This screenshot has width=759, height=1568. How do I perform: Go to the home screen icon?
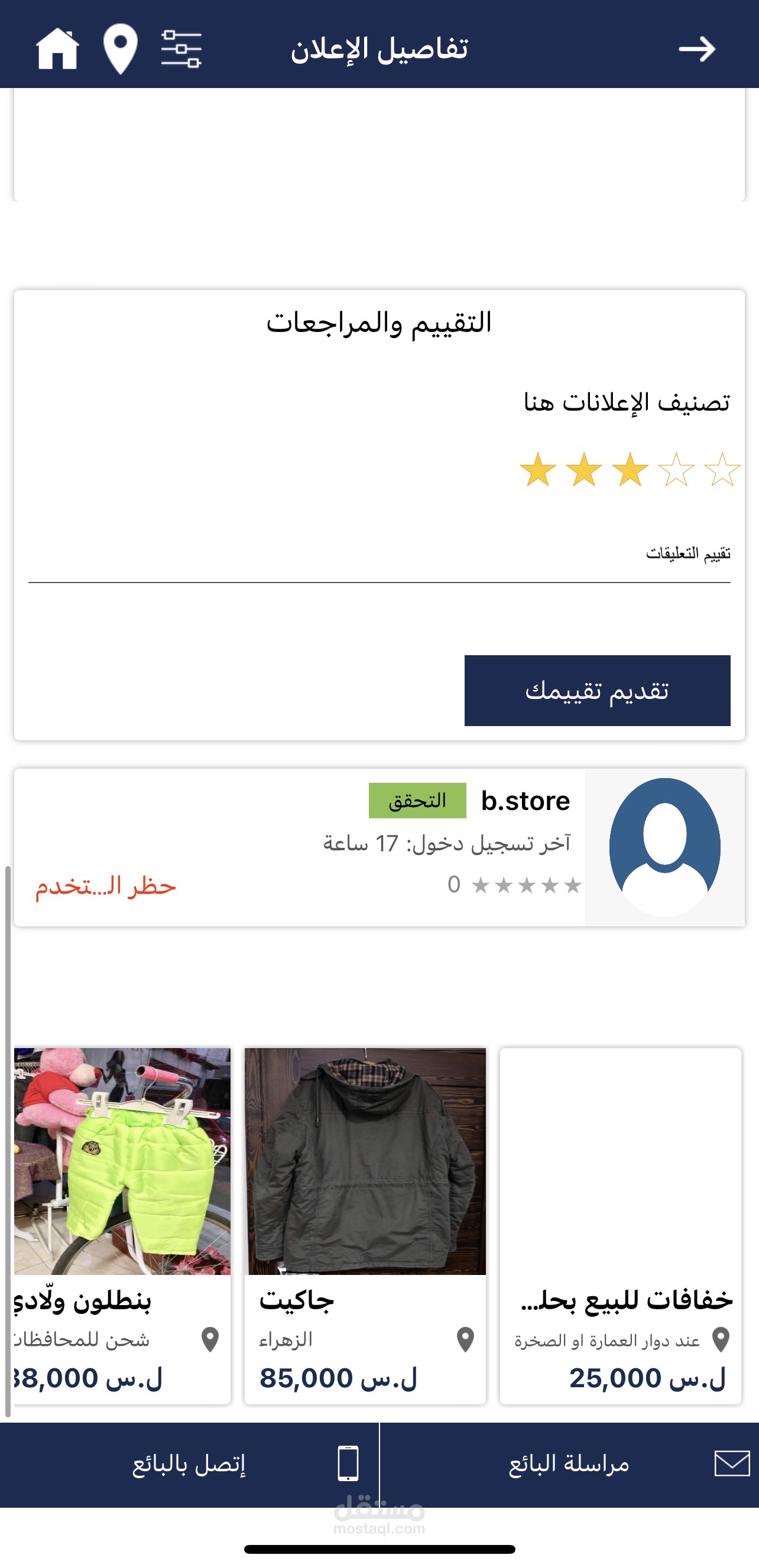pyautogui.click(x=57, y=48)
